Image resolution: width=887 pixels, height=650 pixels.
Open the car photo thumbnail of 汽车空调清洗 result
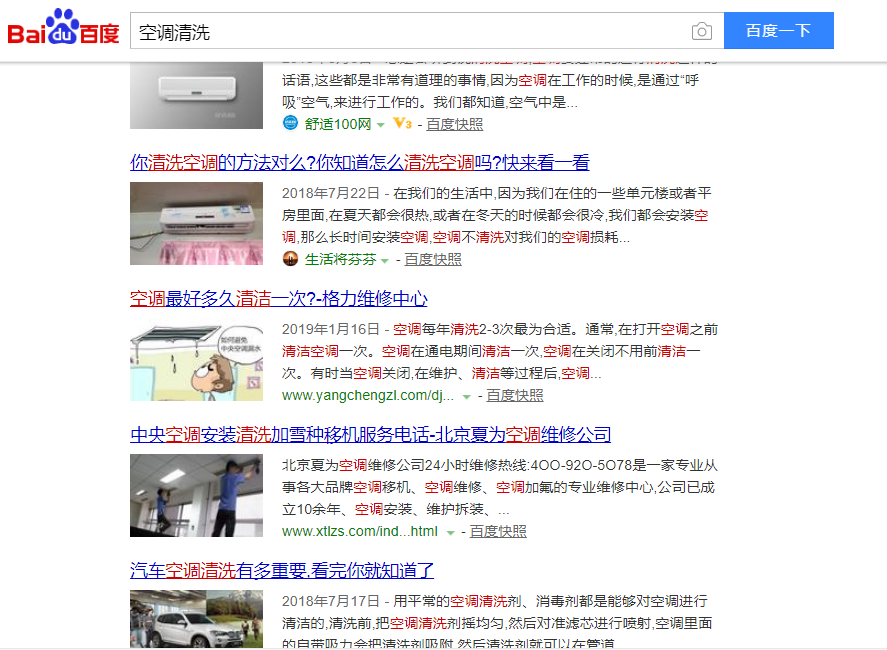(196, 619)
